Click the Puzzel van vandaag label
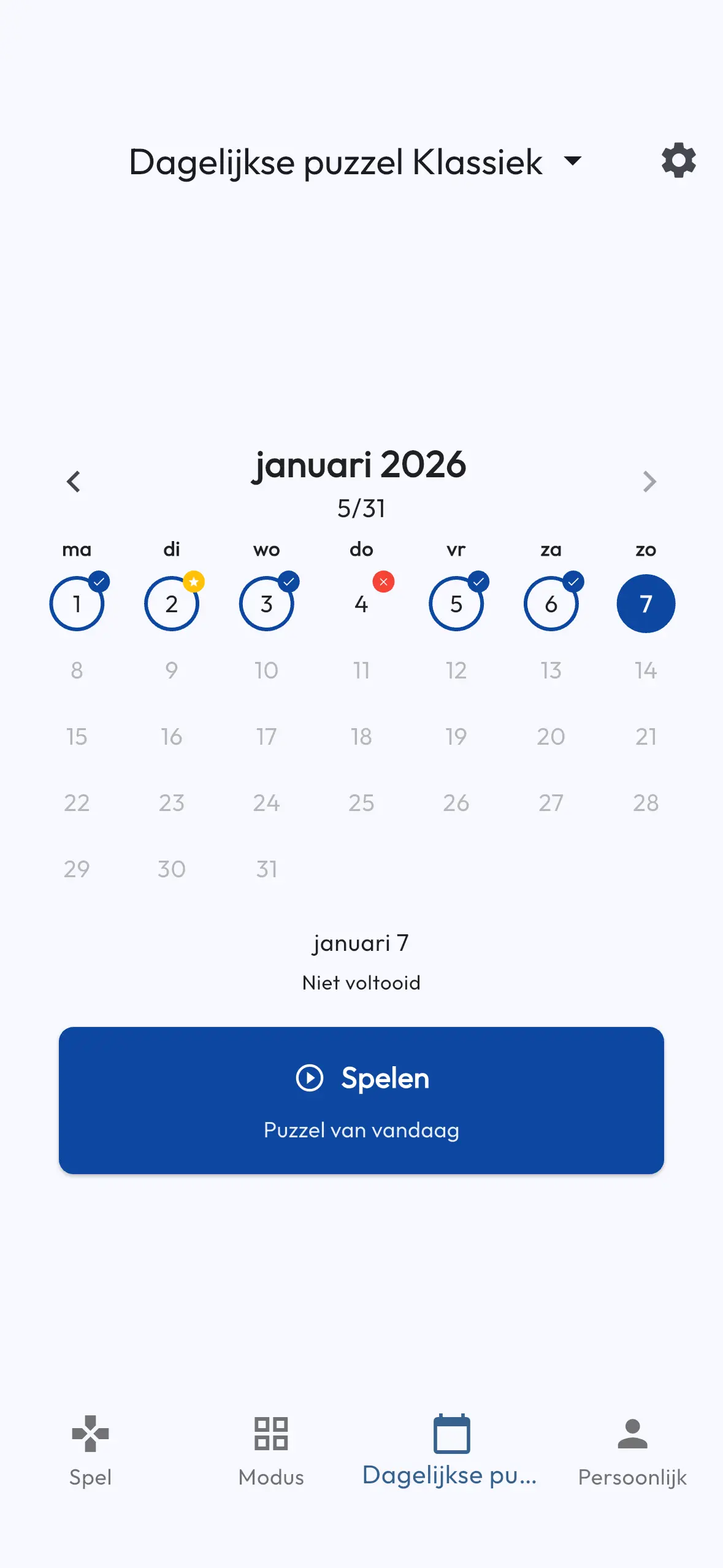The image size is (723, 1568). pyautogui.click(x=361, y=1129)
